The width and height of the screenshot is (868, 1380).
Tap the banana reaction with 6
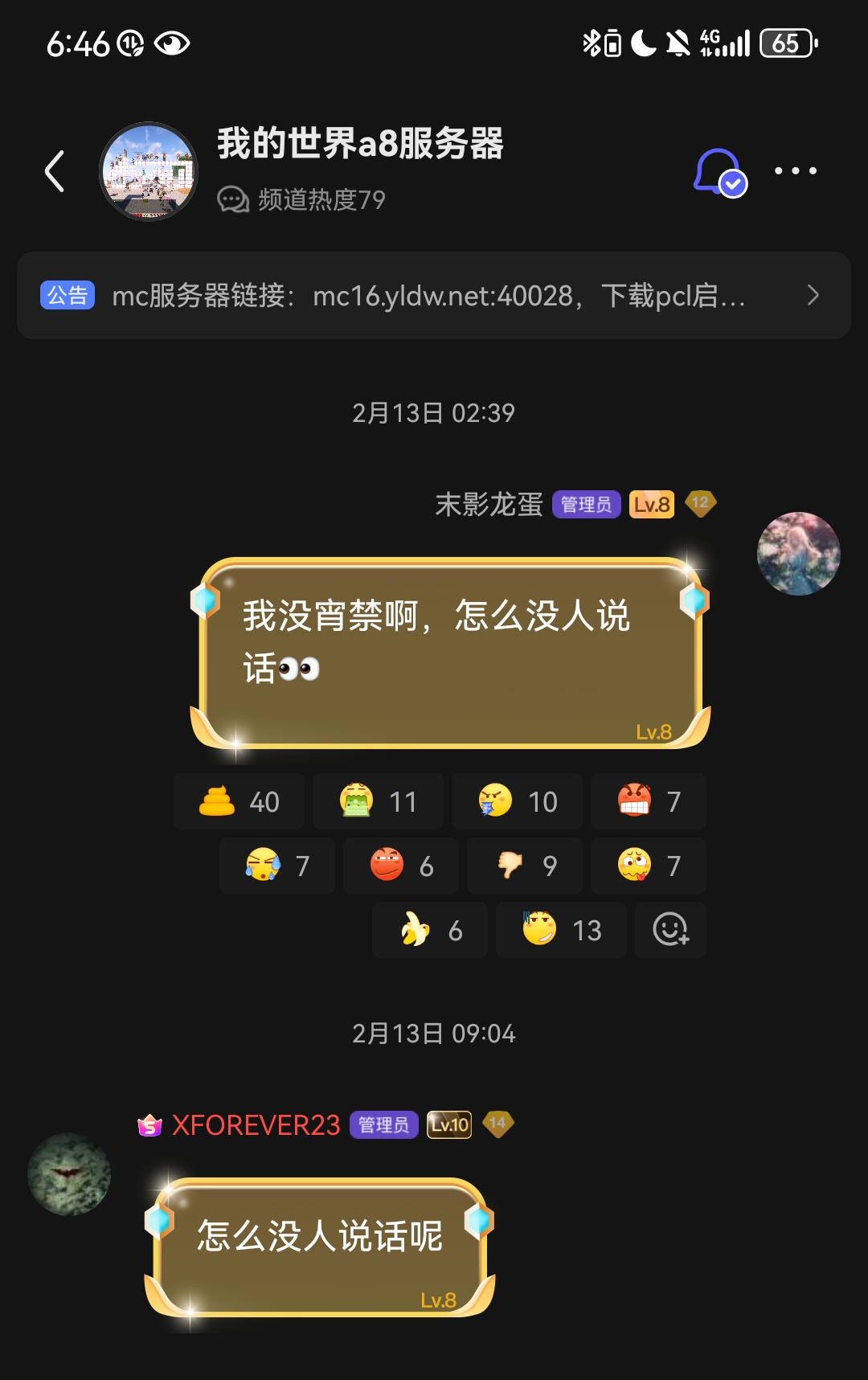[430, 930]
